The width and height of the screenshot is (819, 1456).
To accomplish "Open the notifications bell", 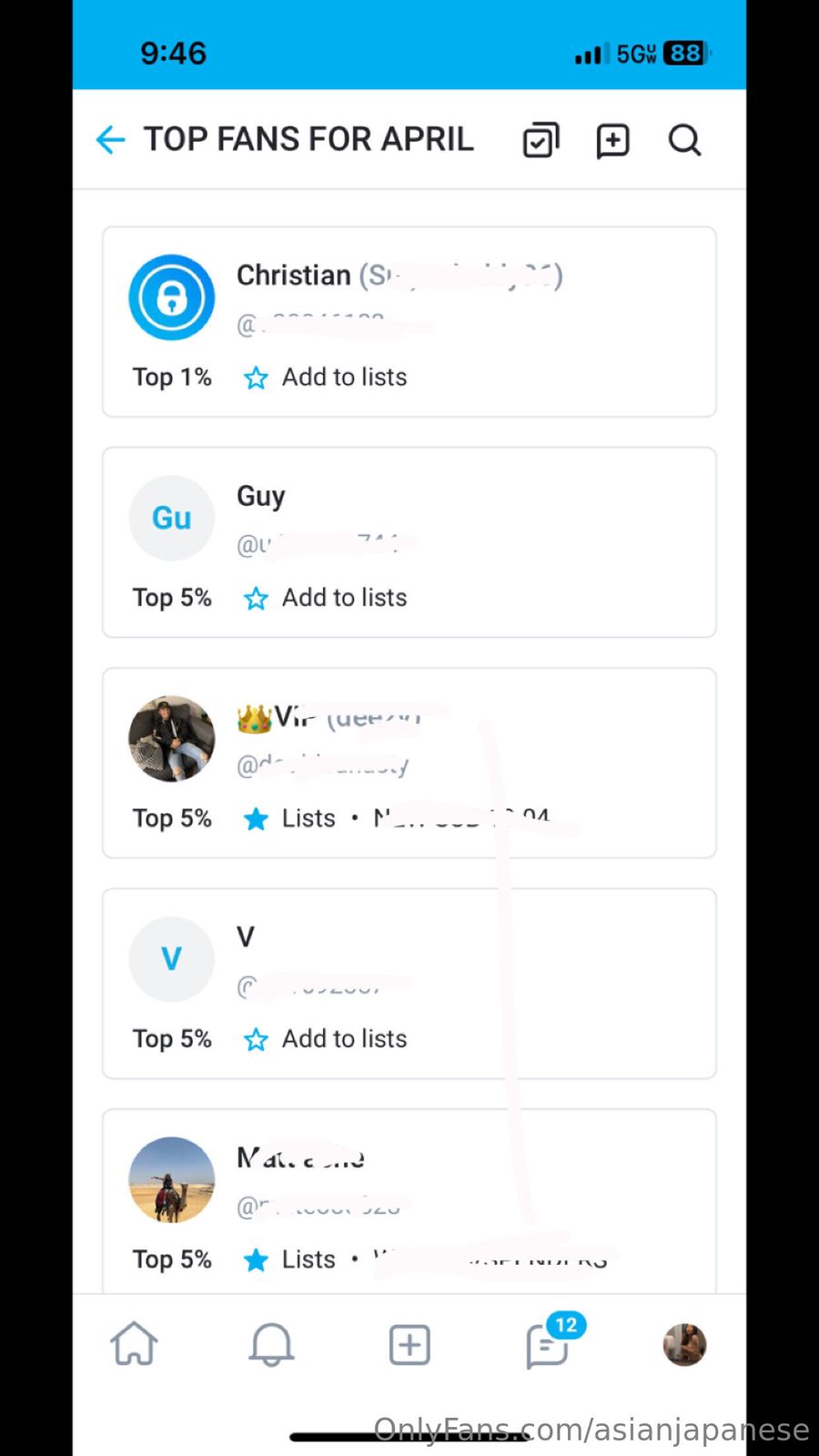I will (271, 1344).
